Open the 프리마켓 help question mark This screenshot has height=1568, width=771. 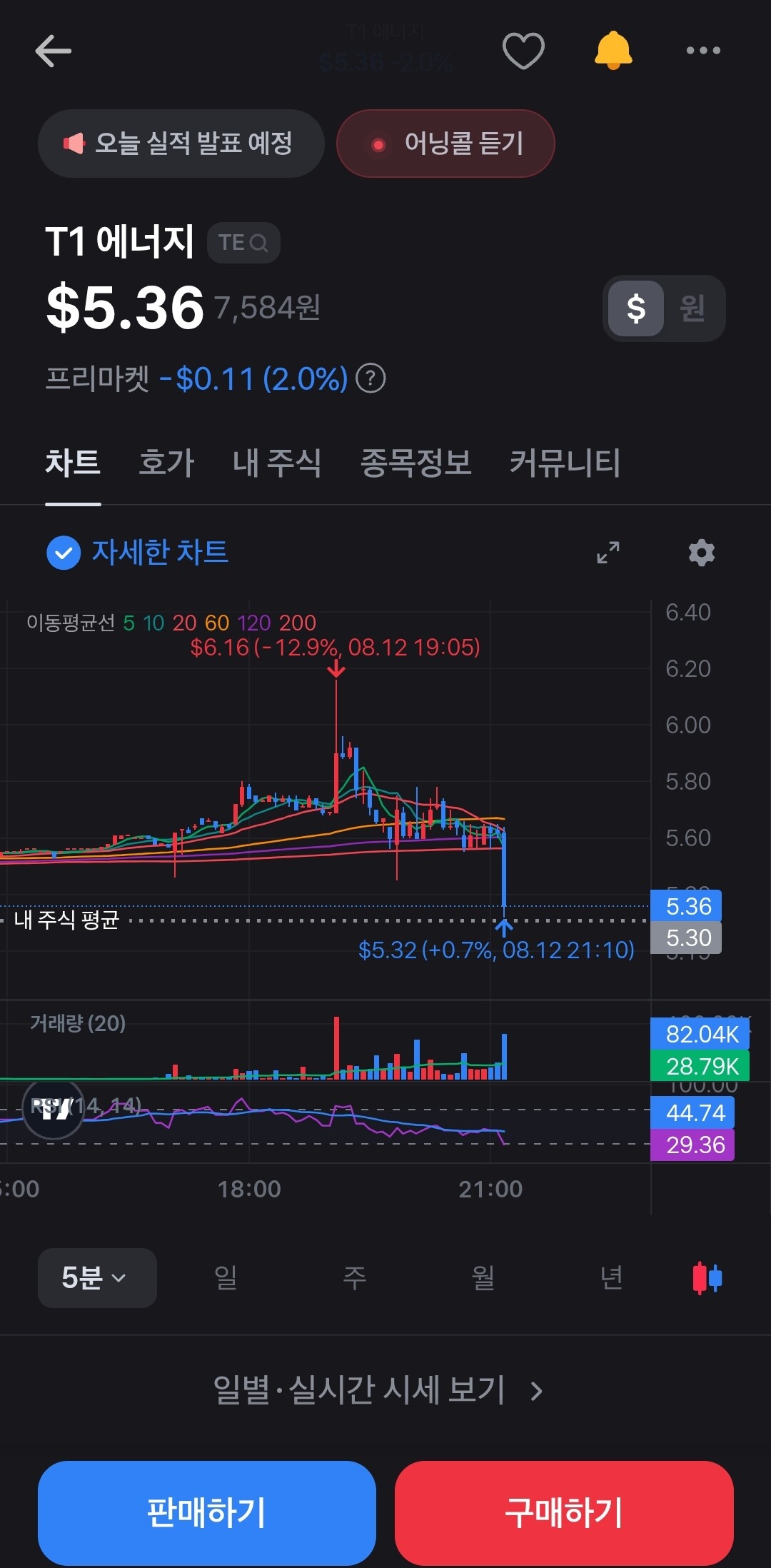[x=371, y=378]
